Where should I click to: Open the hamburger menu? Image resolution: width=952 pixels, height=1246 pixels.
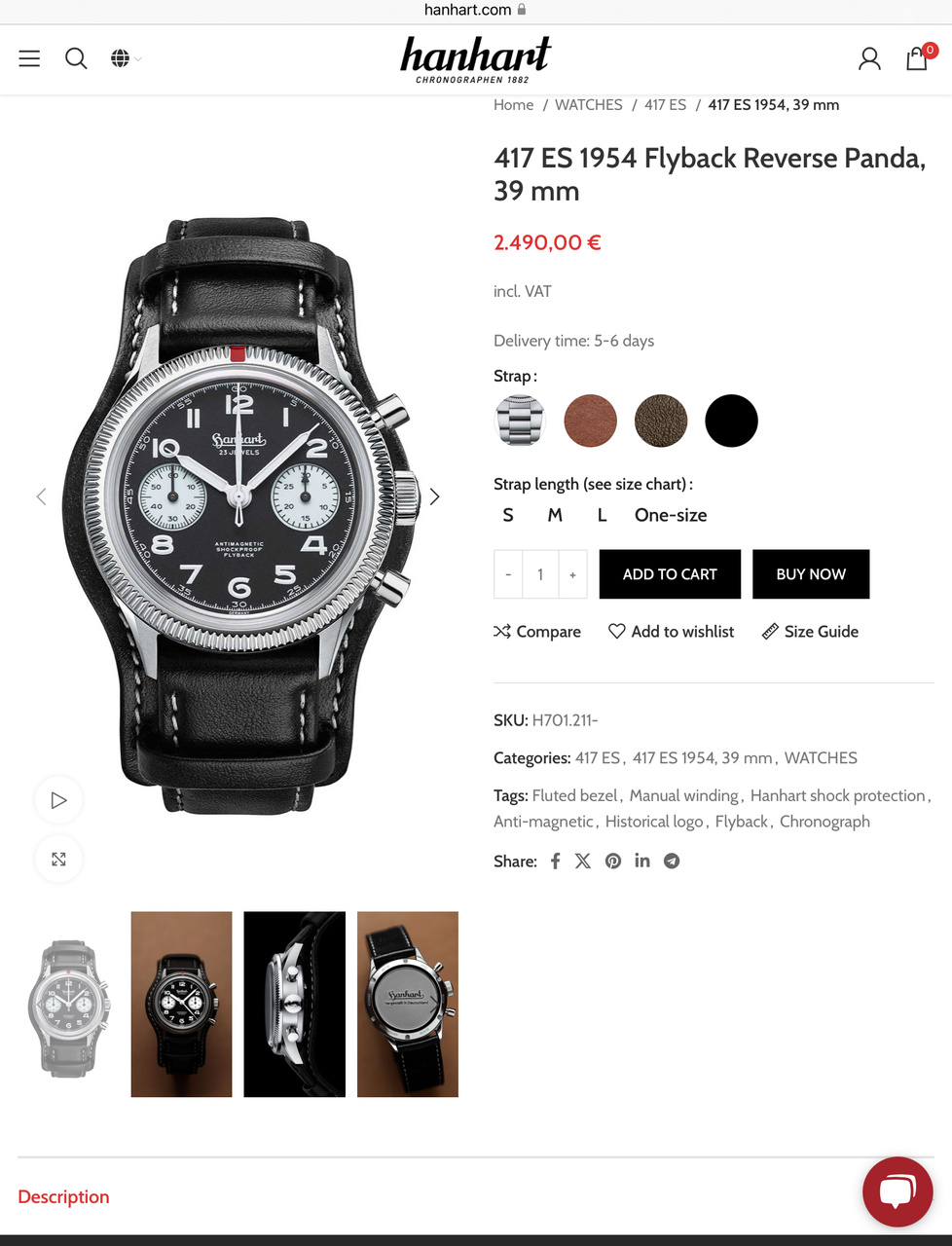click(29, 58)
